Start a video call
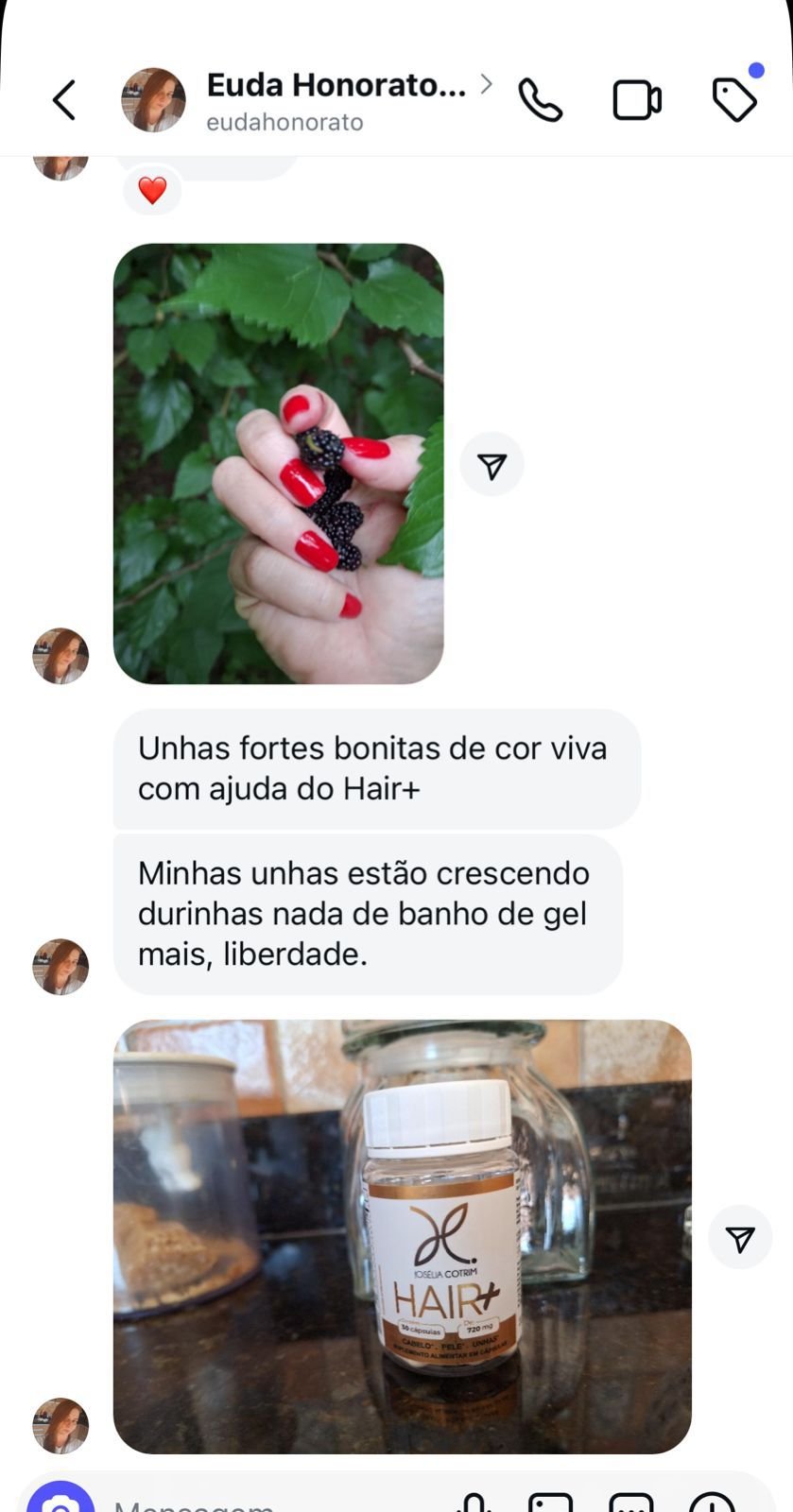 [x=637, y=100]
